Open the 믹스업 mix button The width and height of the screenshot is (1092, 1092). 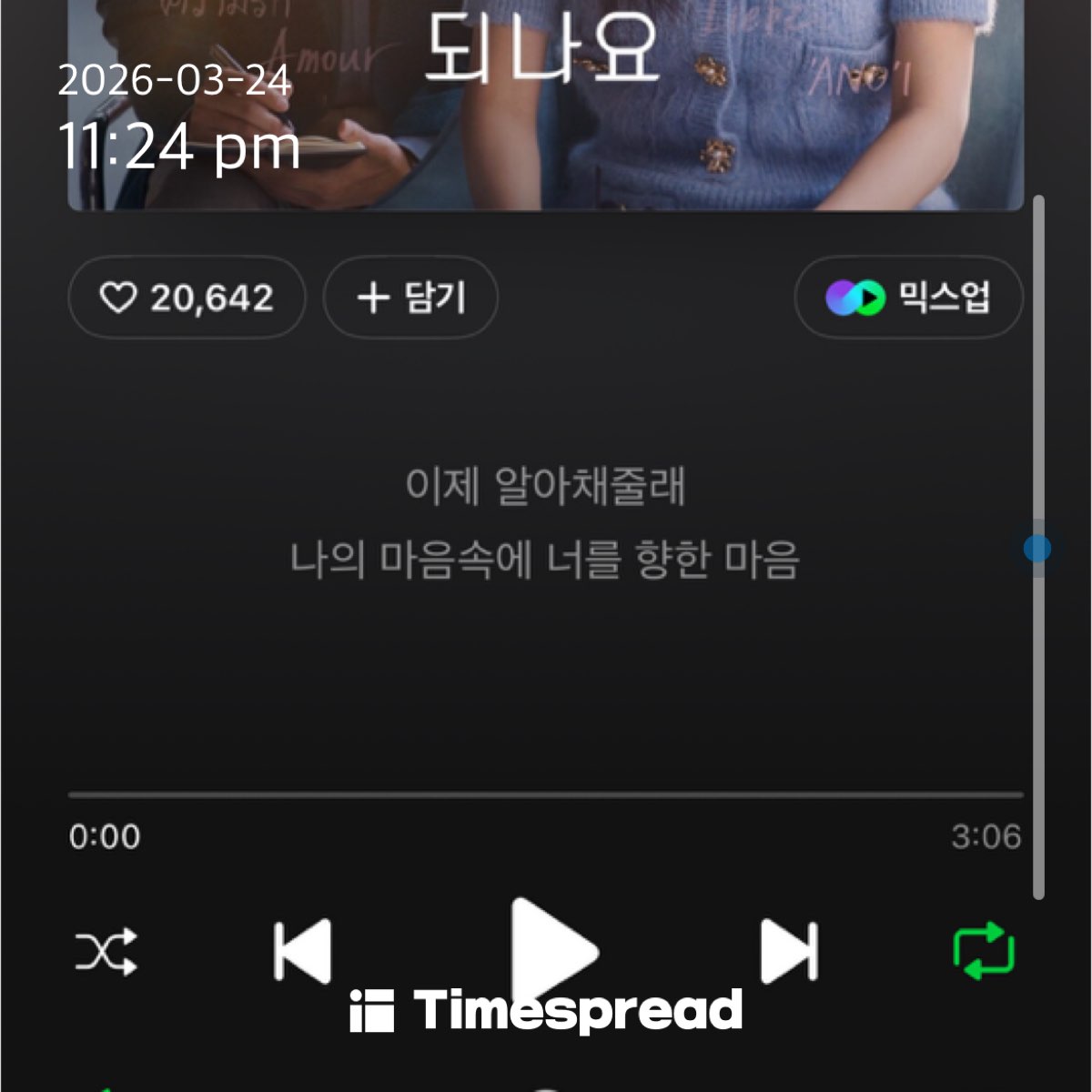908,298
